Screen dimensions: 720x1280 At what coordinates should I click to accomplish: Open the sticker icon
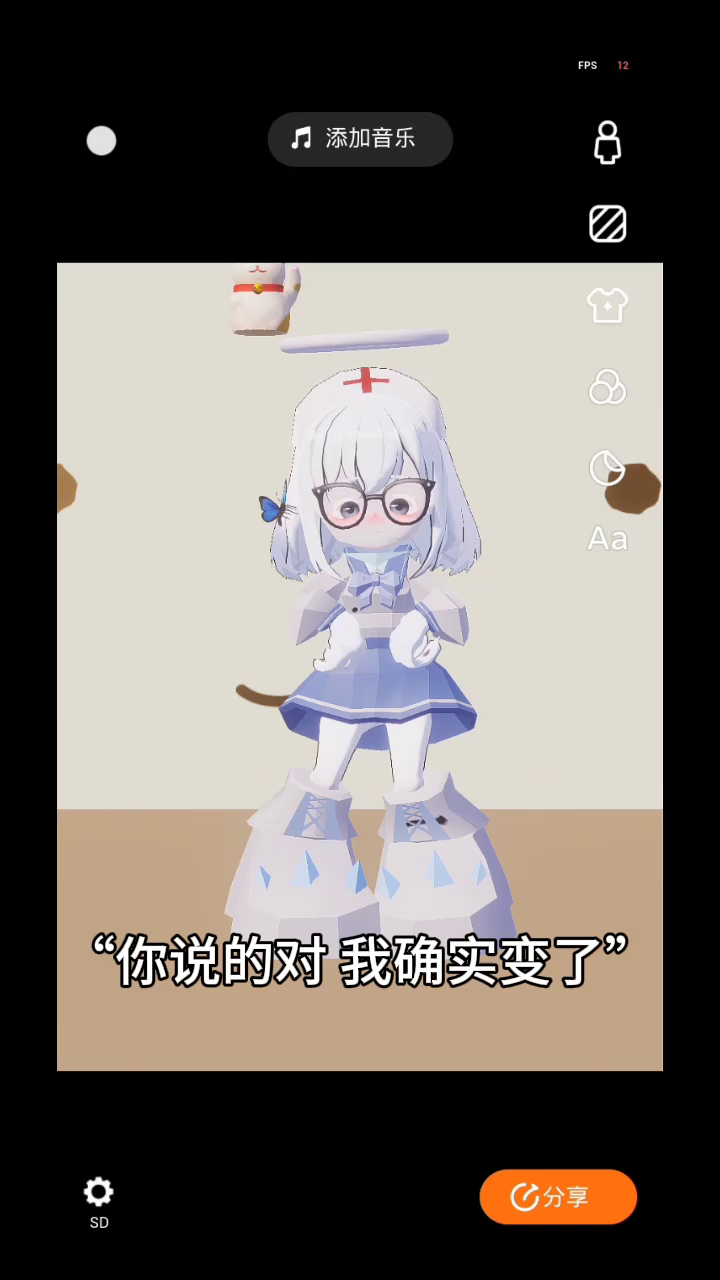pos(607,467)
